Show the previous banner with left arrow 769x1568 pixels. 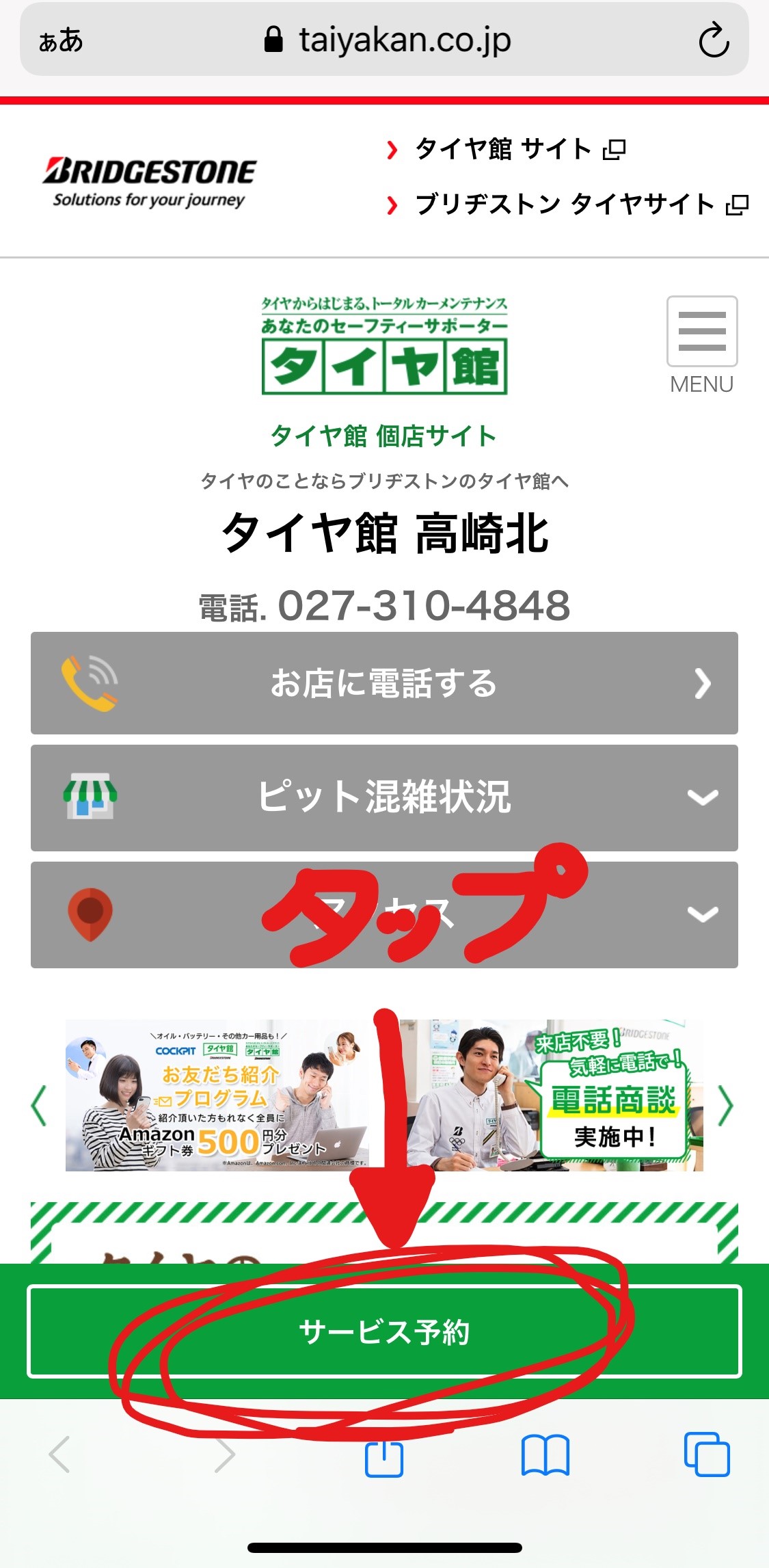40,1106
